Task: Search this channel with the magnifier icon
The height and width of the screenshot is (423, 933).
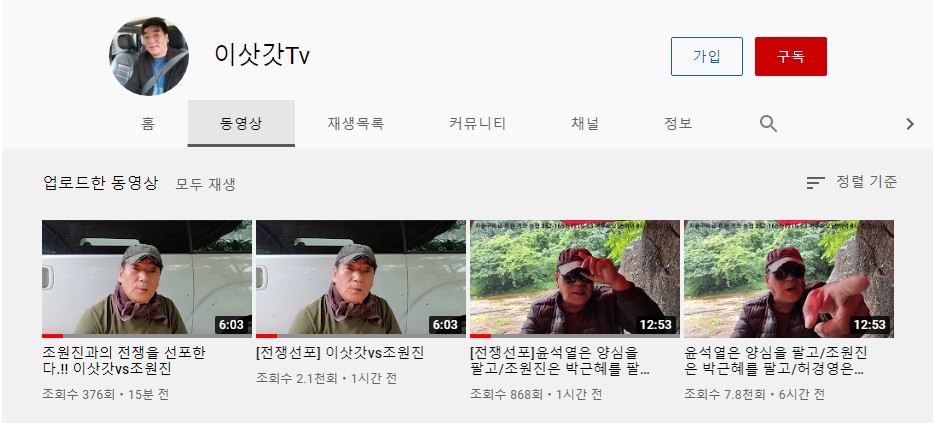Action: tap(768, 124)
